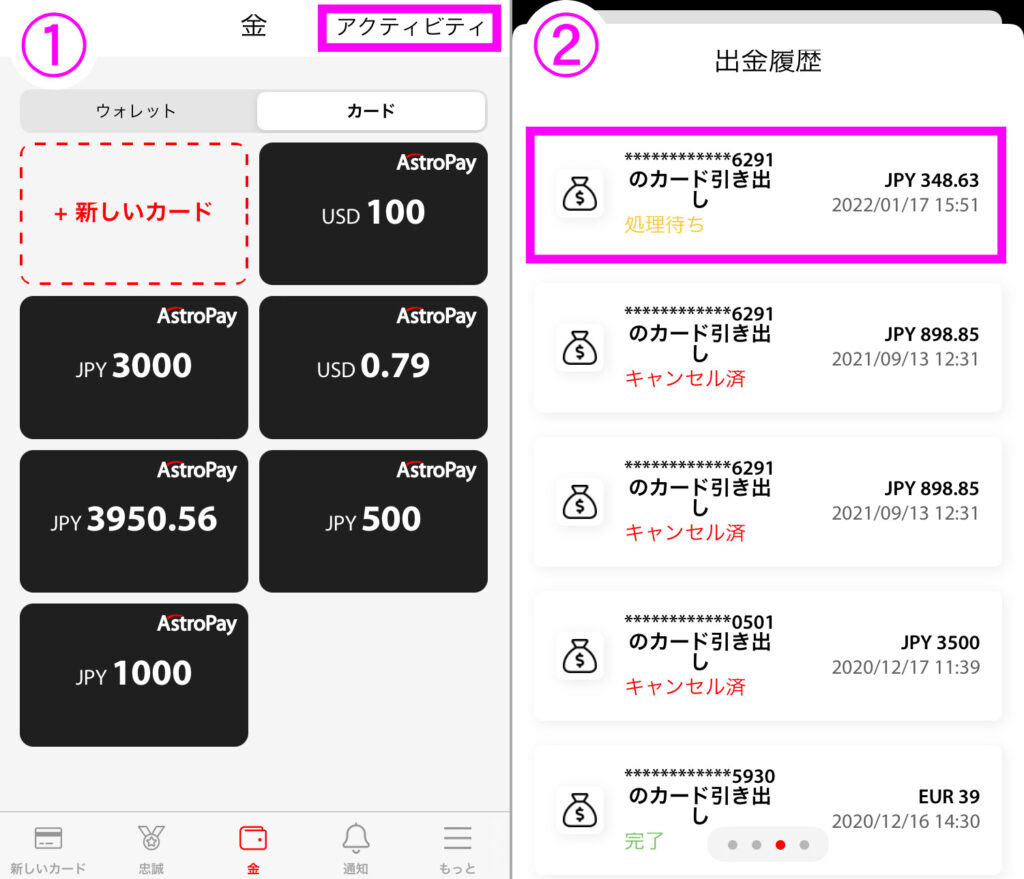
Task: Open the pending JPY 348.63 withdrawal
Action: click(x=767, y=194)
